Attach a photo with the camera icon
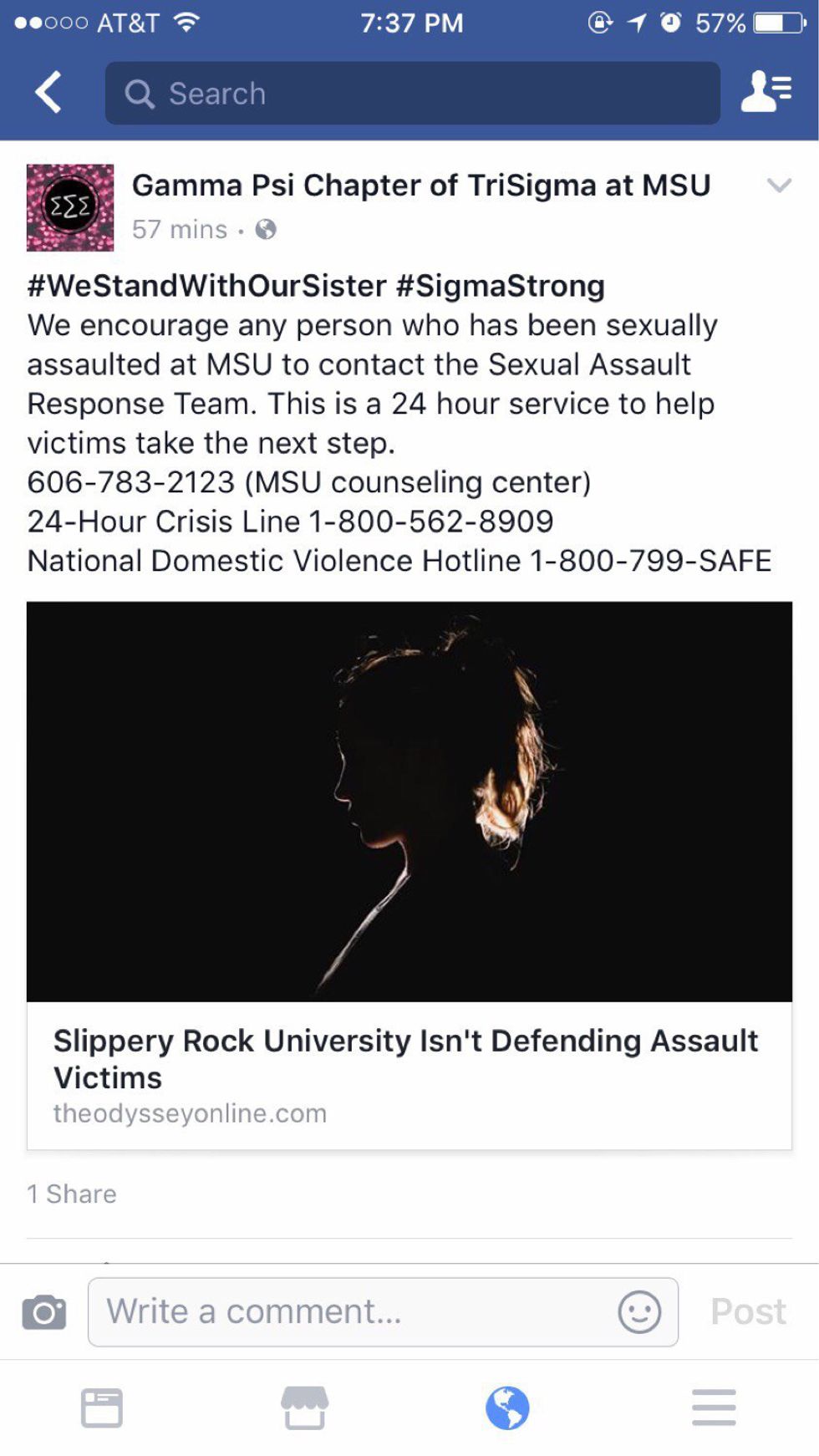 pos(44,1312)
